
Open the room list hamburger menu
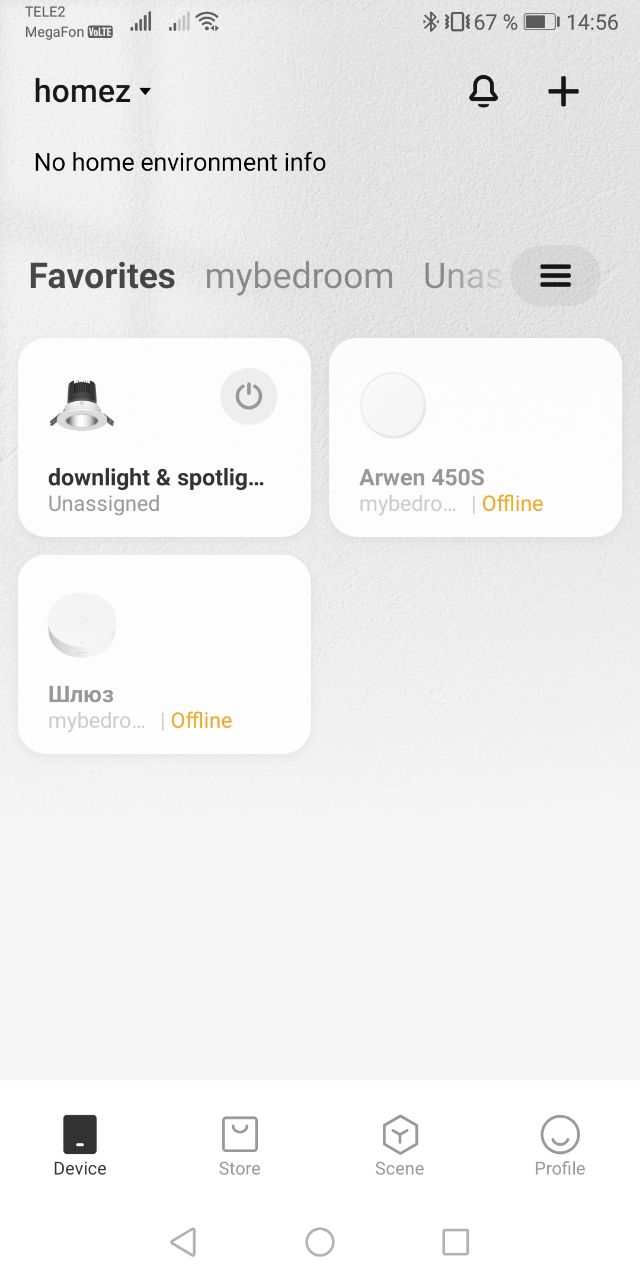(555, 276)
